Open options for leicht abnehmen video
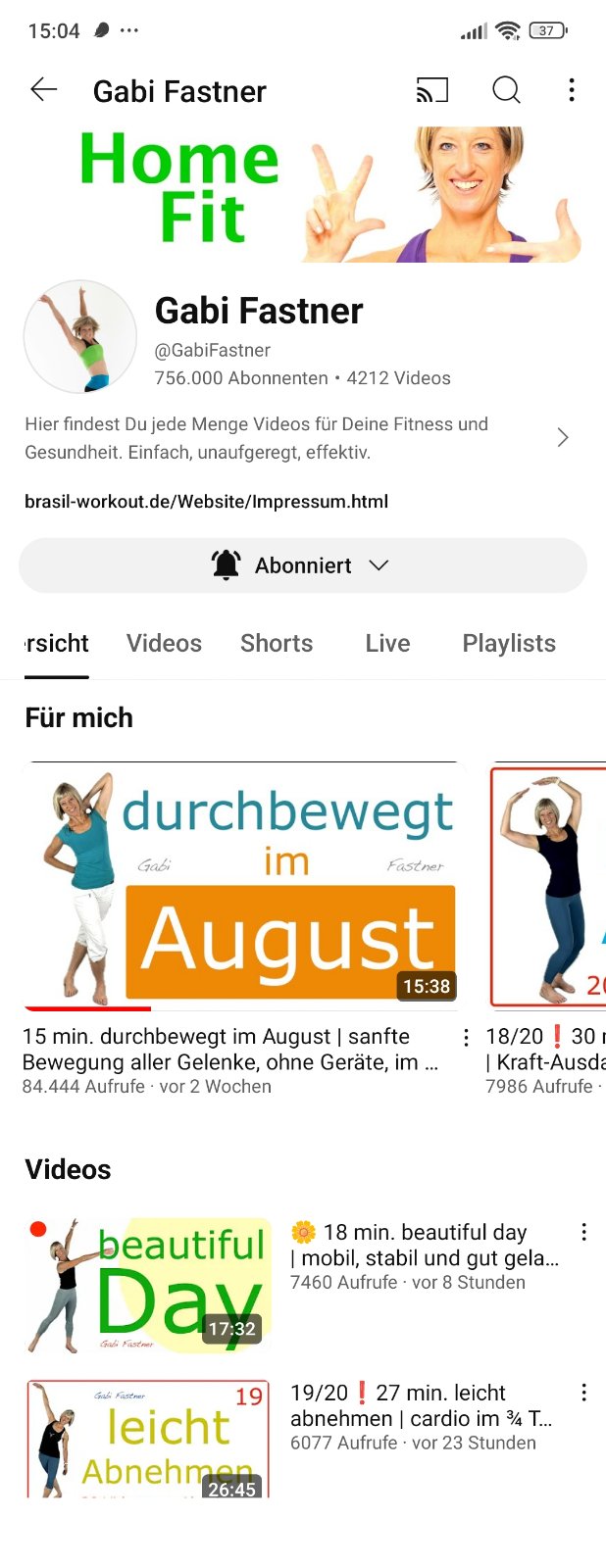The width and height of the screenshot is (606, 1568). coord(583,1393)
